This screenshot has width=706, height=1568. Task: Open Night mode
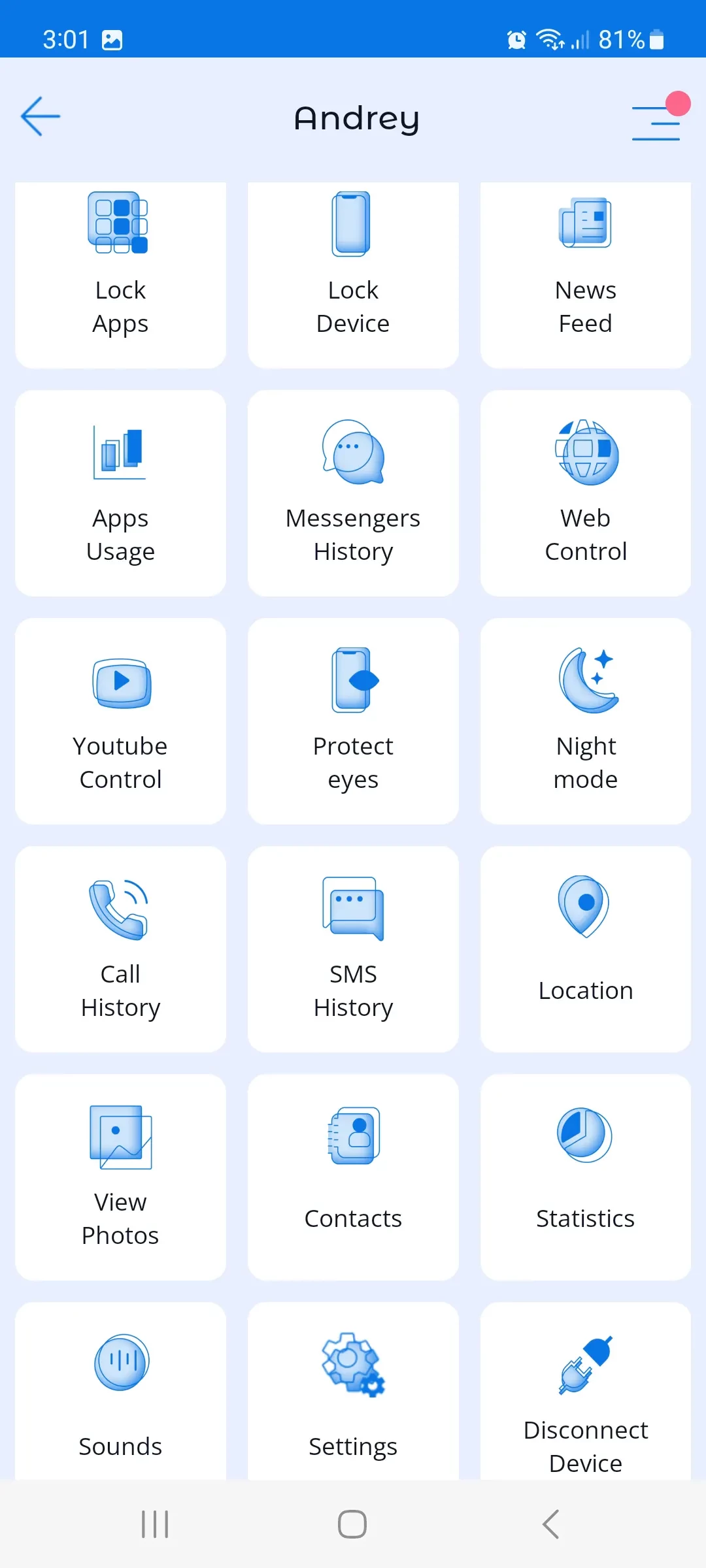[585, 721]
